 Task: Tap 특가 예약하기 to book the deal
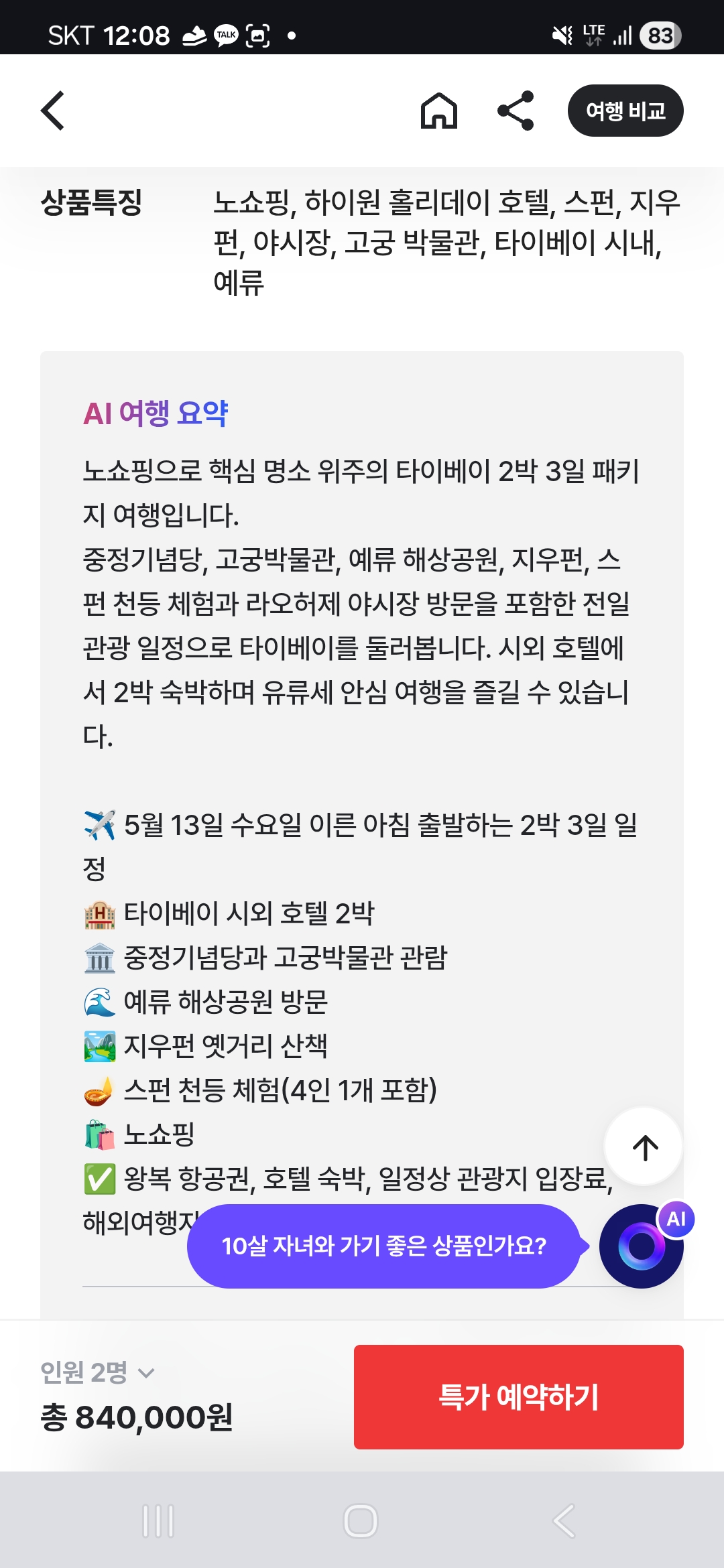point(518,1397)
